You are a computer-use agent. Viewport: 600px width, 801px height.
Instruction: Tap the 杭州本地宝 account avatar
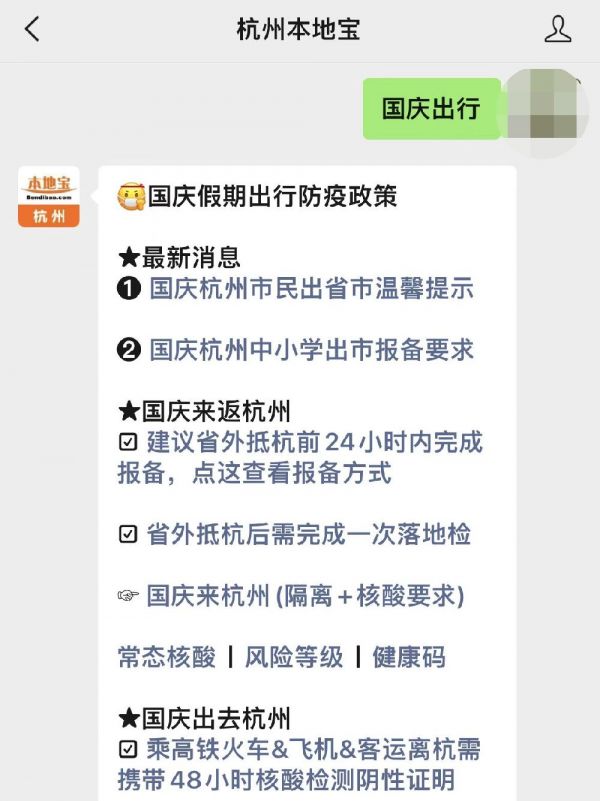click(x=48, y=196)
